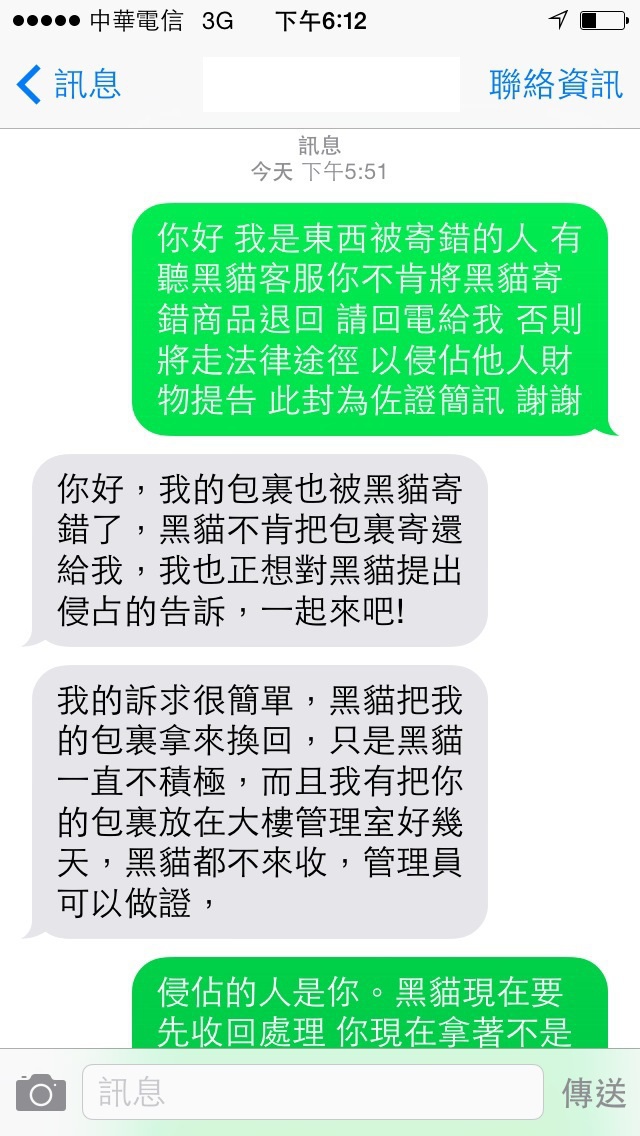This screenshot has width=640, height=1136.
Task: Open the camera to attach a photo
Action: tap(41, 1092)
